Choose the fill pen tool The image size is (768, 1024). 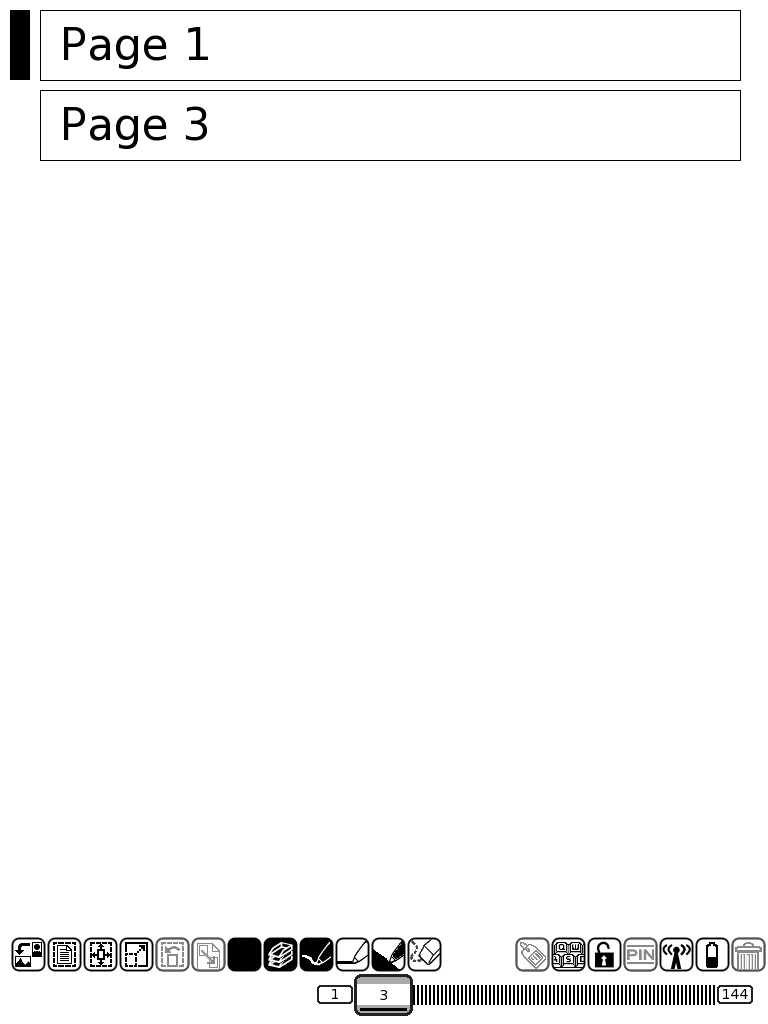pos(388,955)
